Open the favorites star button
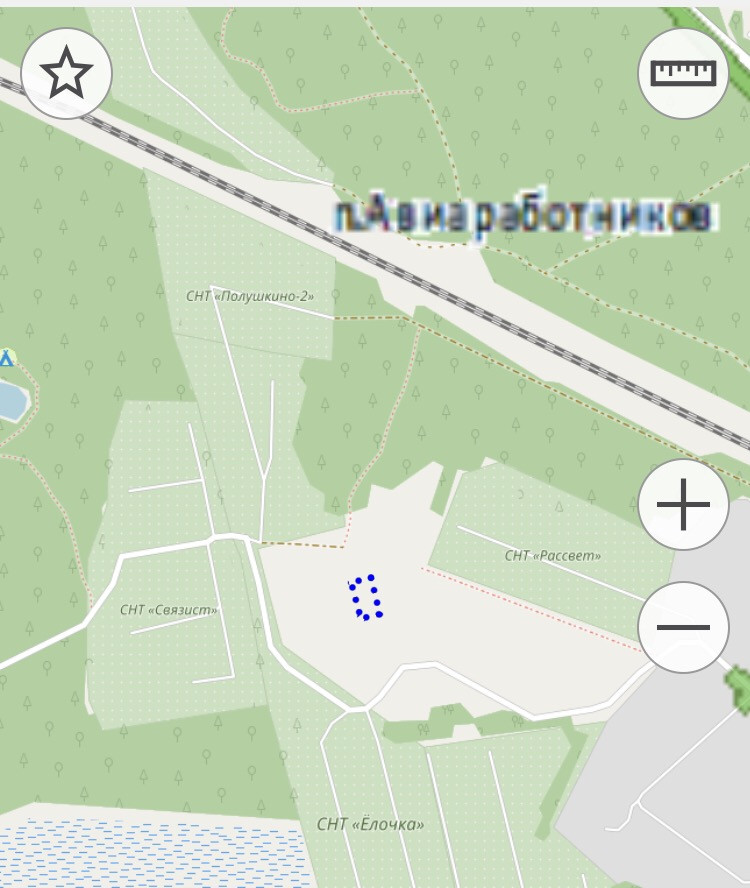The image size is (750, 888). click(66, 73)
